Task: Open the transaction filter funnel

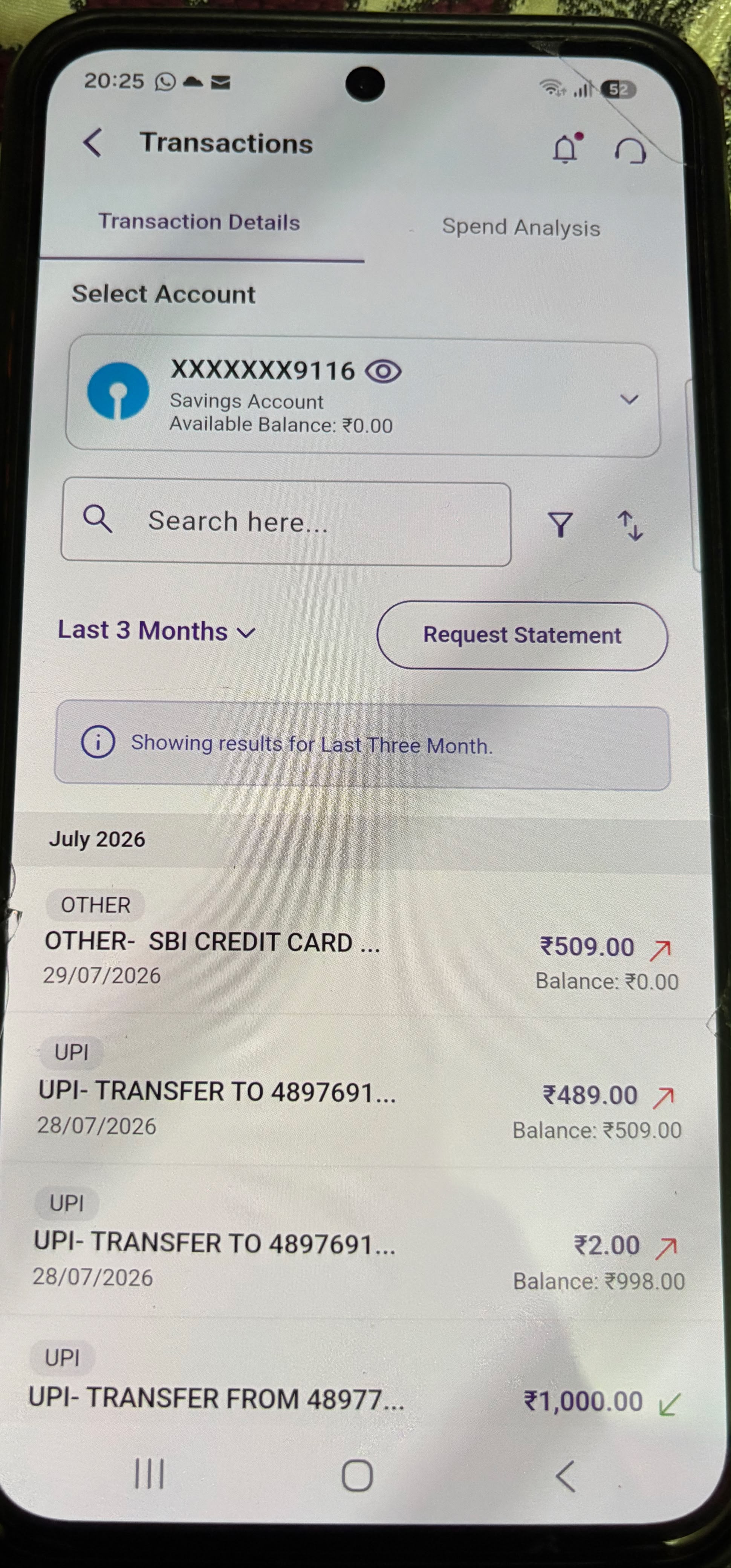Action: pyautogui.click(x=560, y=524)
